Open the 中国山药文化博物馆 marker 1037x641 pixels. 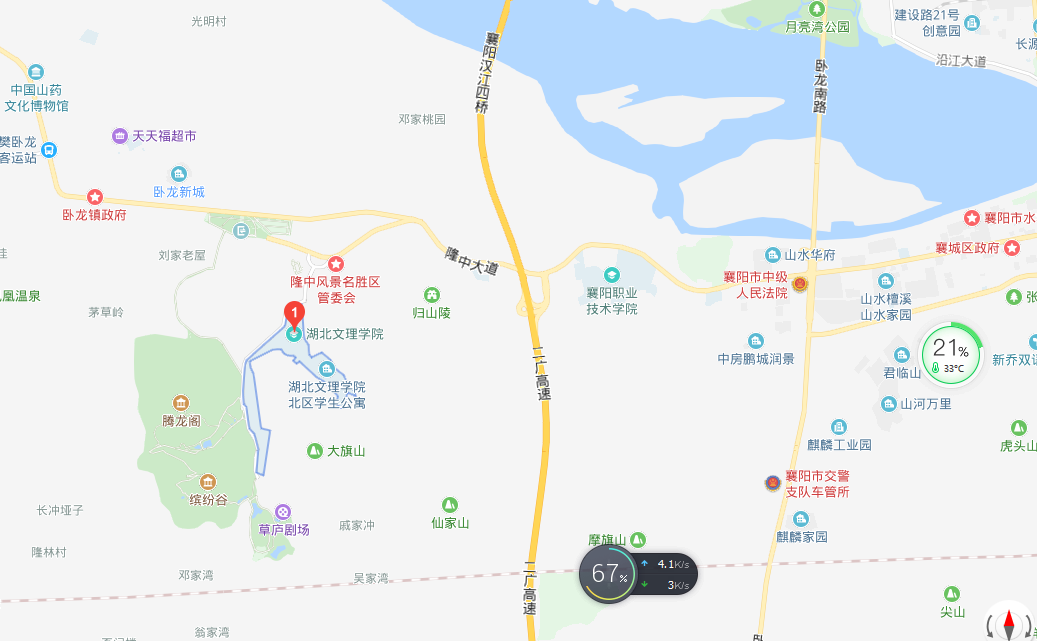pyautogui.click(x=36, y=72)
